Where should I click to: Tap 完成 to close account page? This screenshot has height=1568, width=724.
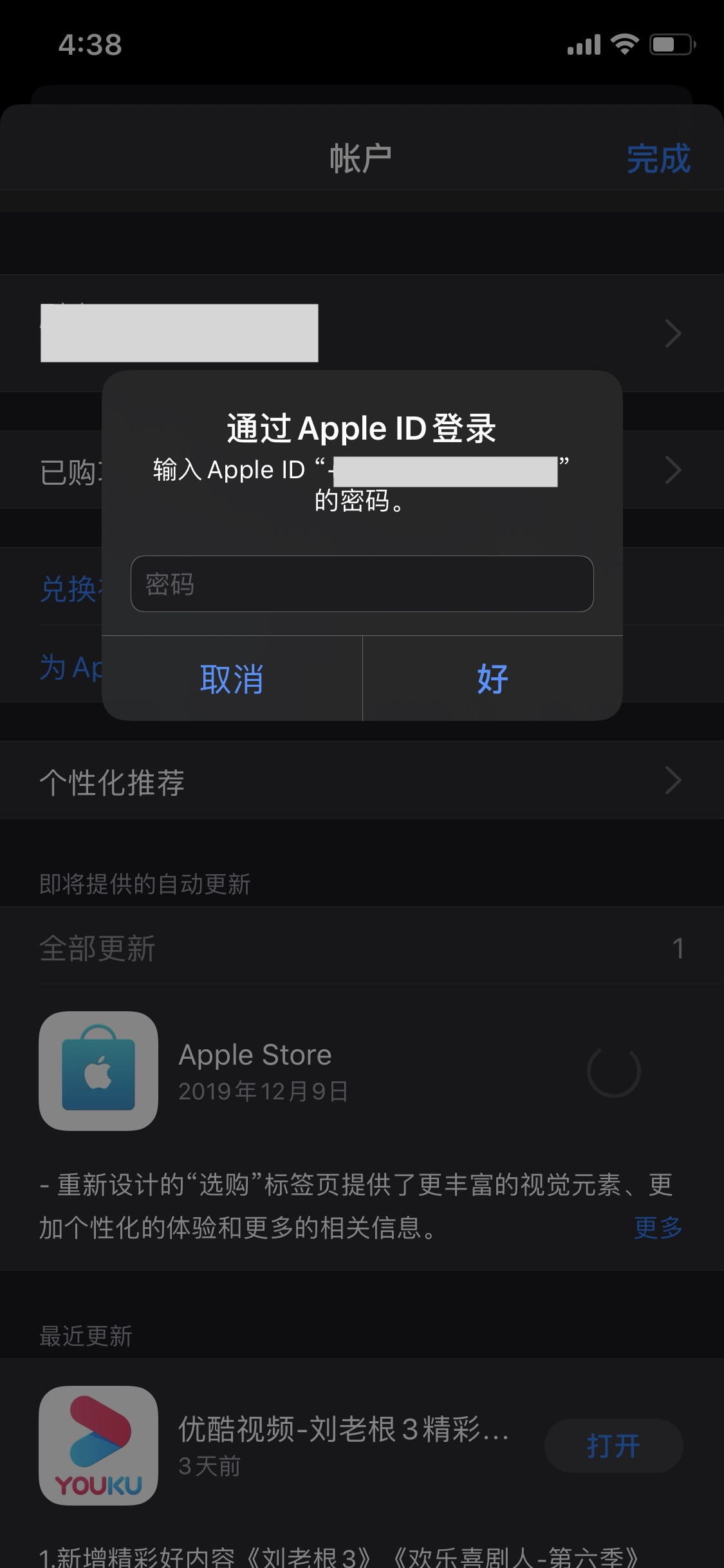click(x=658, y=158)
